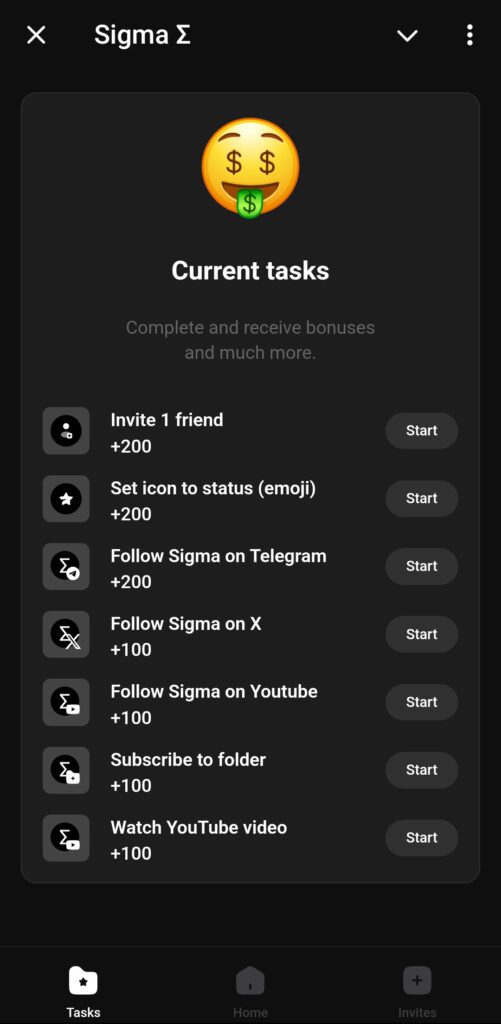Start Follow Sigma on Telegram task
Screen dimensions: 501x1024
(421, 566)
